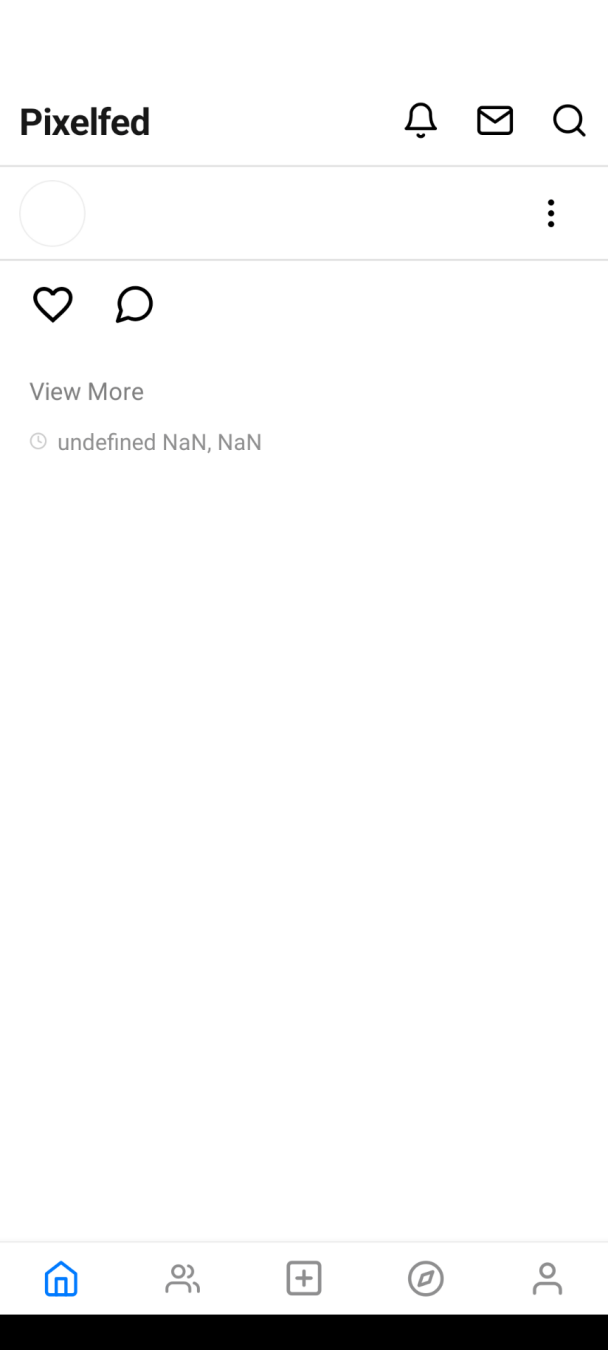This screenshot has height=1350, width=608.
Task: Switch to the home feed tab
Action: (61, 1278)
